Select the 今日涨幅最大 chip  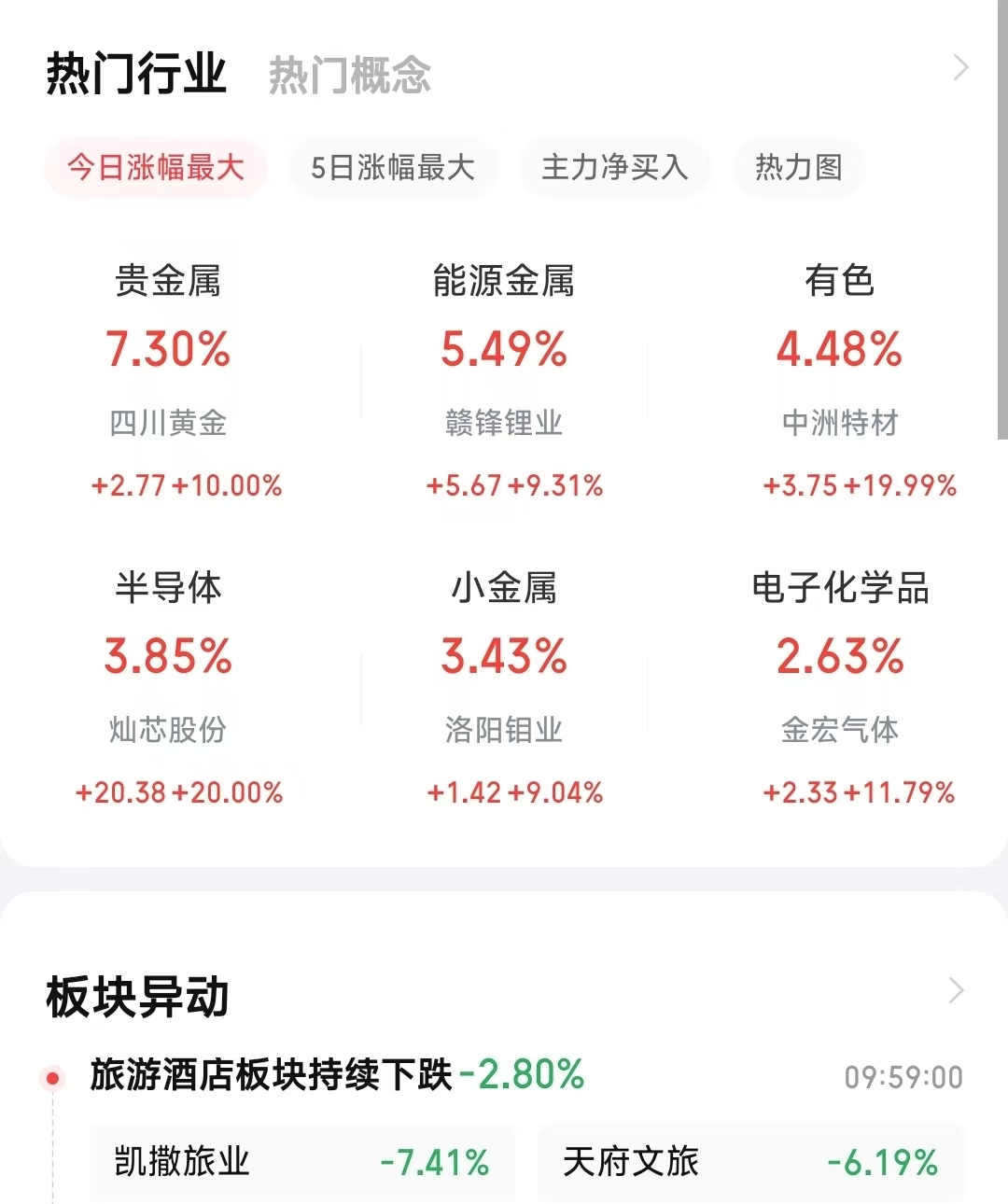(156, 168)
